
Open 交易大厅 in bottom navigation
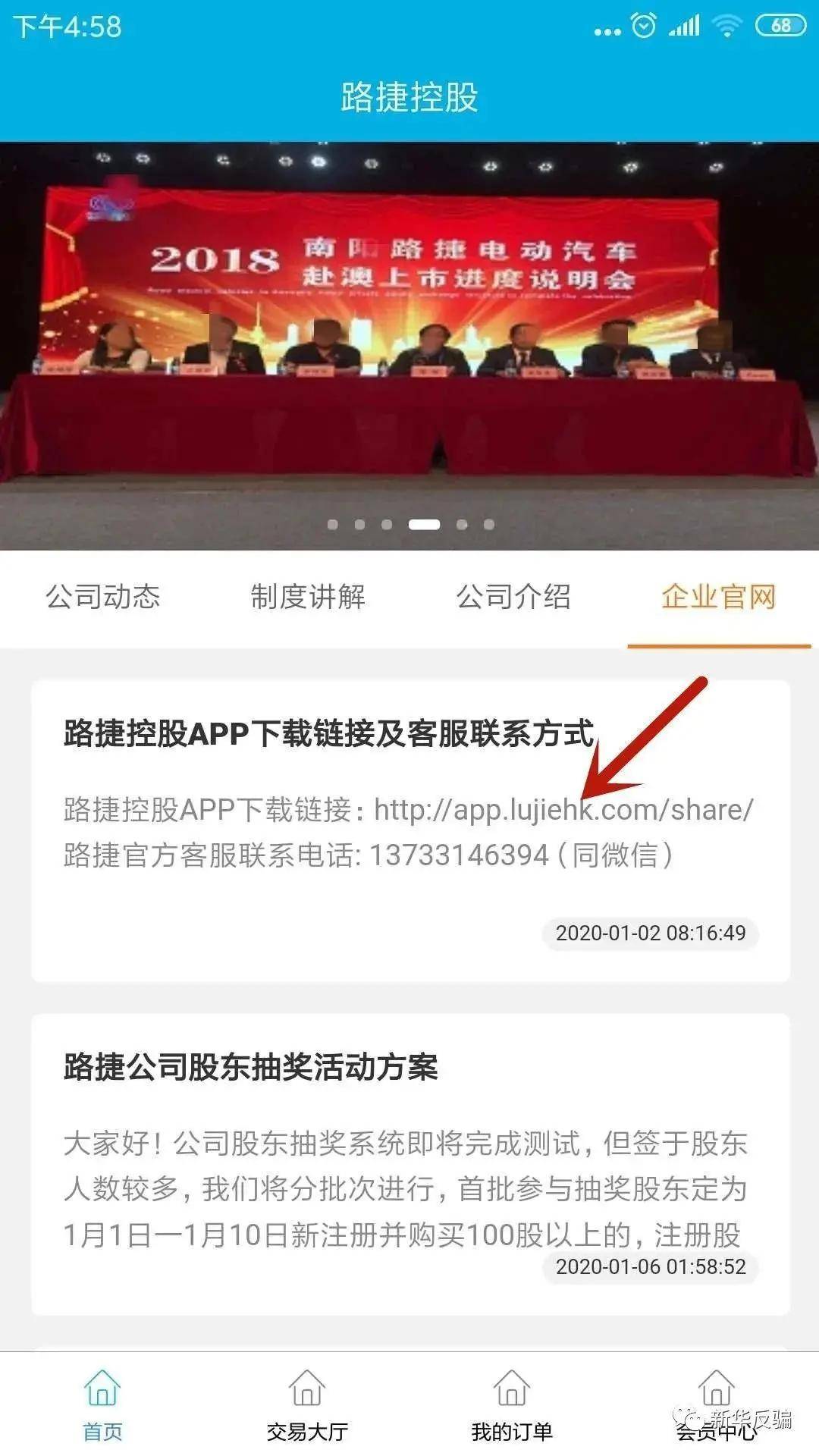pos(307,1404)
